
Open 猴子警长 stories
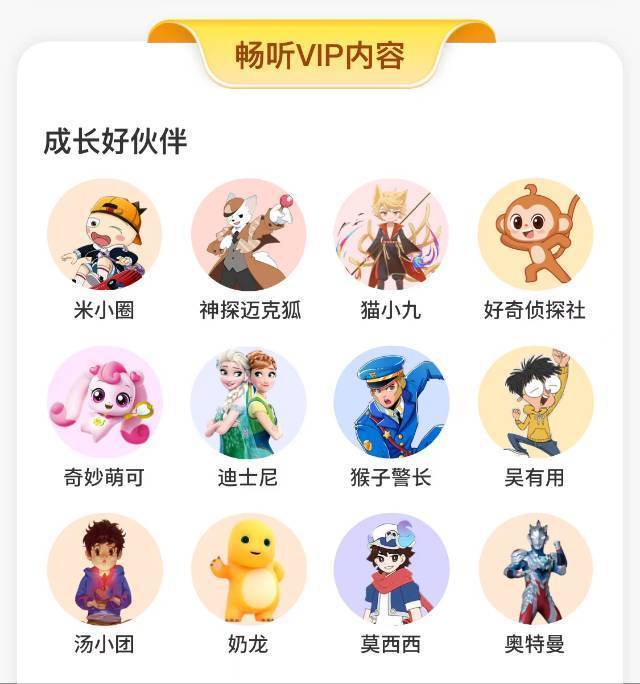[x=391, y=403]
